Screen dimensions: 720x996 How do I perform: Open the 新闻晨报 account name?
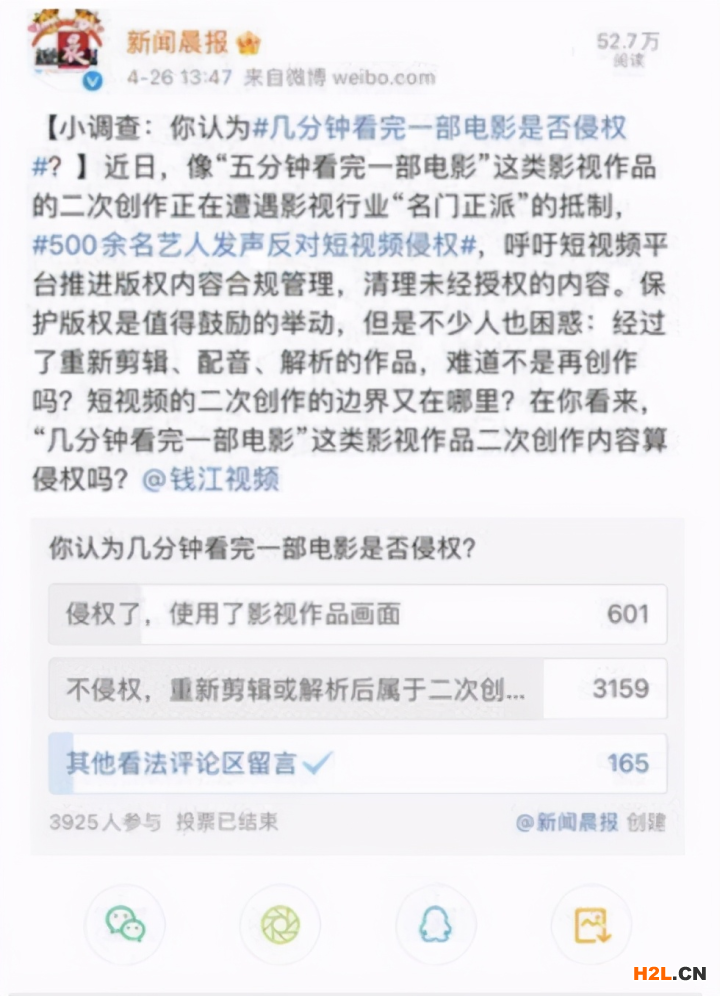coord(178,42)
